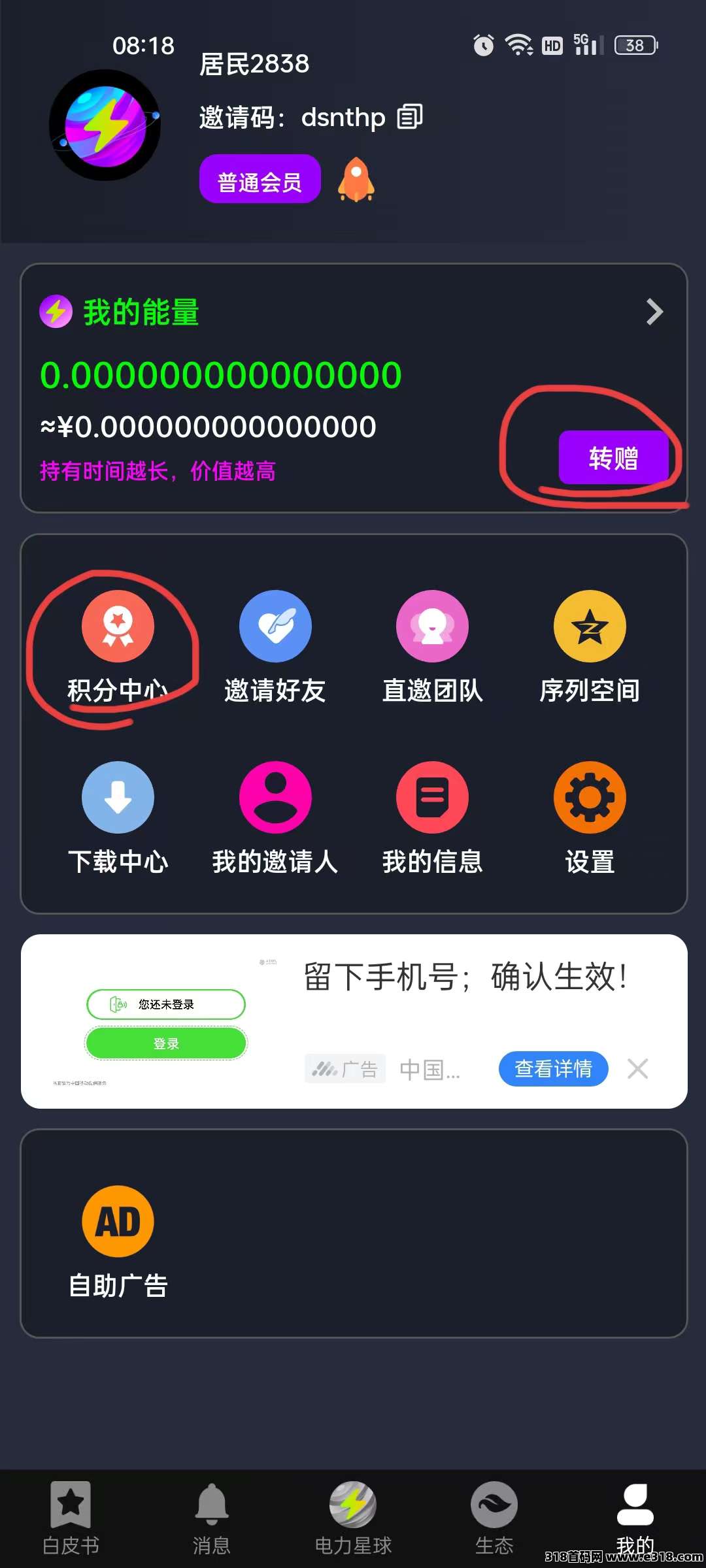
Task: Switch to the 消息 tab
Action: pos(212,1517)
